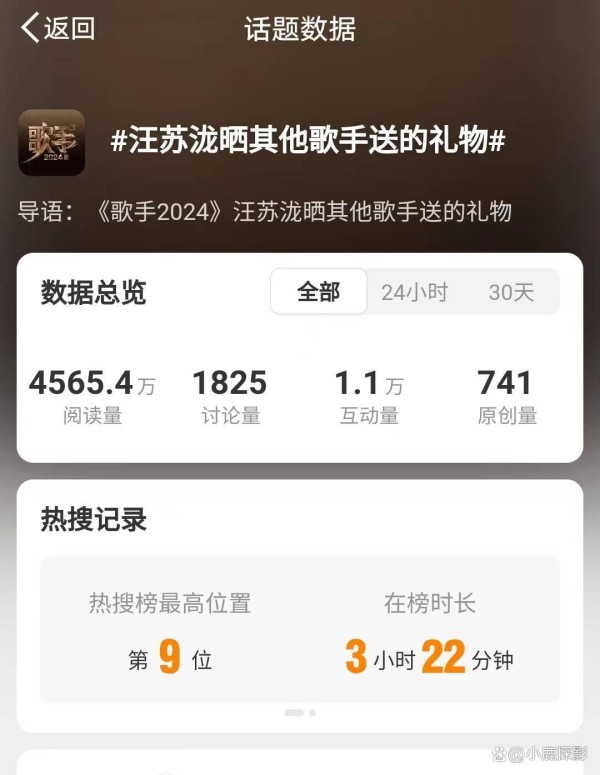600x775 pixels.
Task: Switch to the 24小时 tab
Action: pos(414,292)
